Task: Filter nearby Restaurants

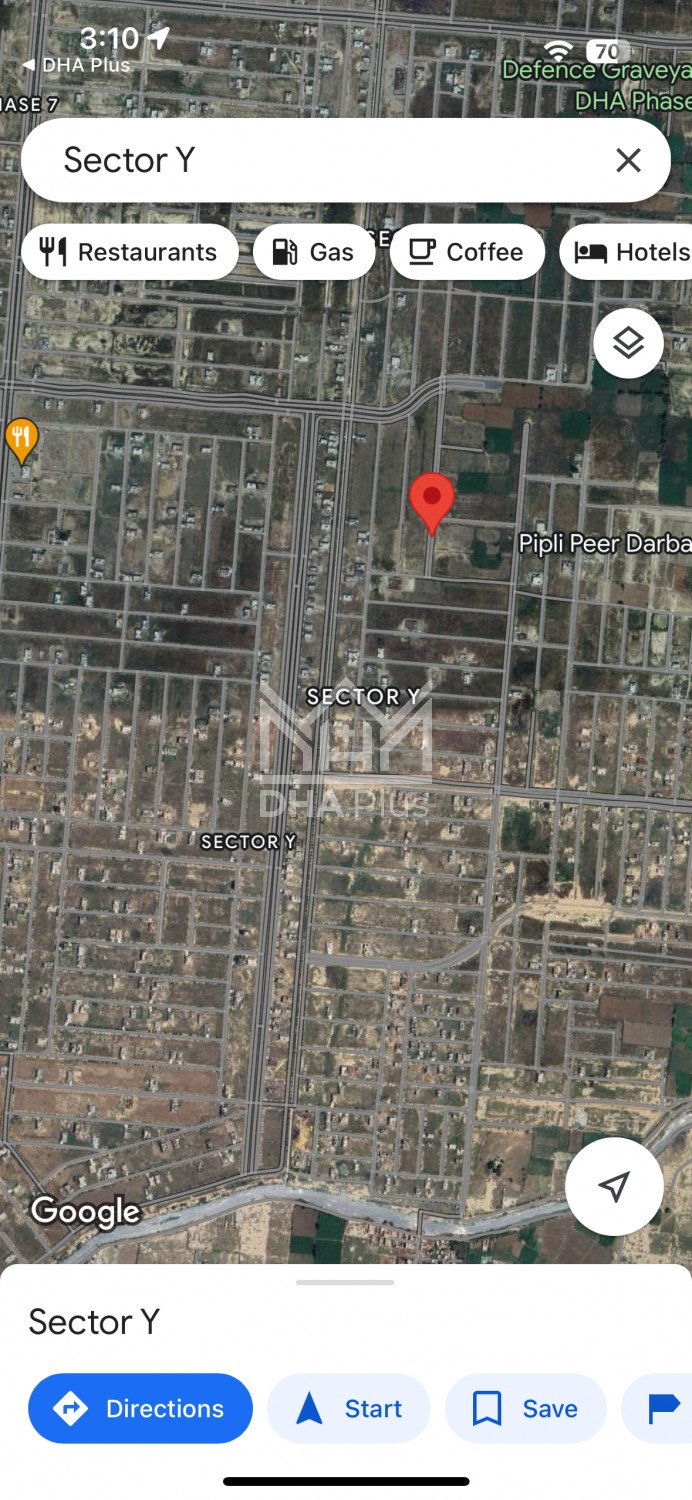Action: 130,252
